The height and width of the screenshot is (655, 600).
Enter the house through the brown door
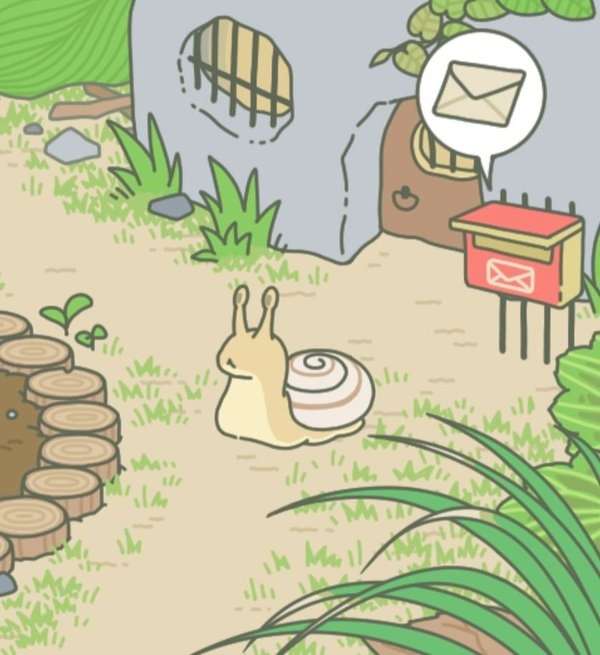point(420,185)
